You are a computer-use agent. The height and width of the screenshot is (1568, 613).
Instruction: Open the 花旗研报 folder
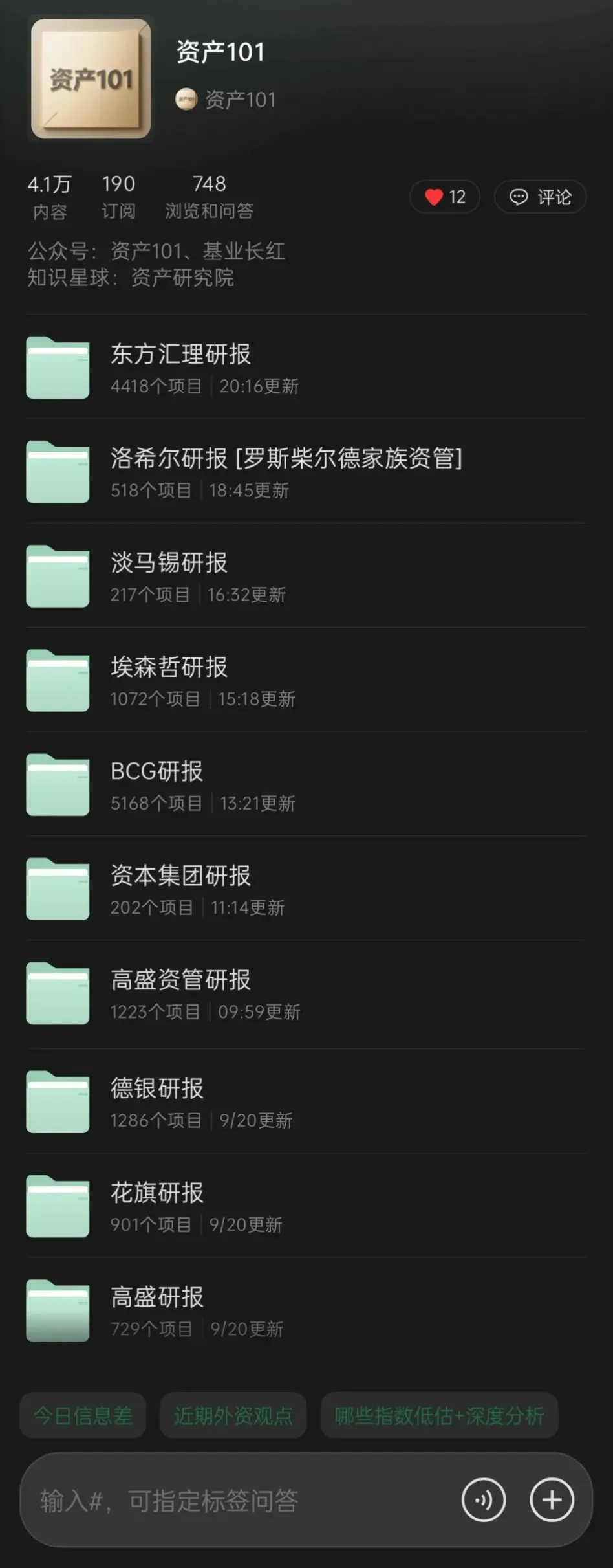[306, 1205]
